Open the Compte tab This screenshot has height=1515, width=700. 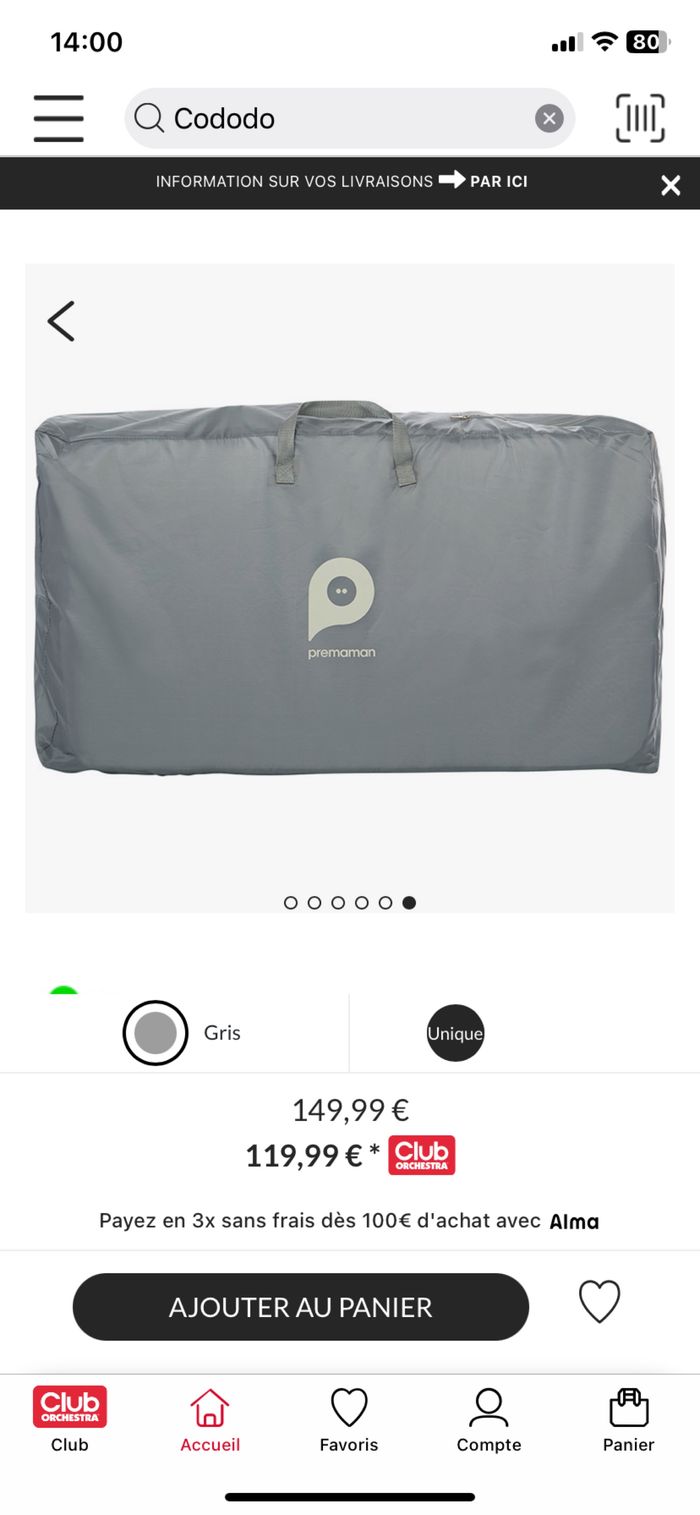coord(489,1420)
